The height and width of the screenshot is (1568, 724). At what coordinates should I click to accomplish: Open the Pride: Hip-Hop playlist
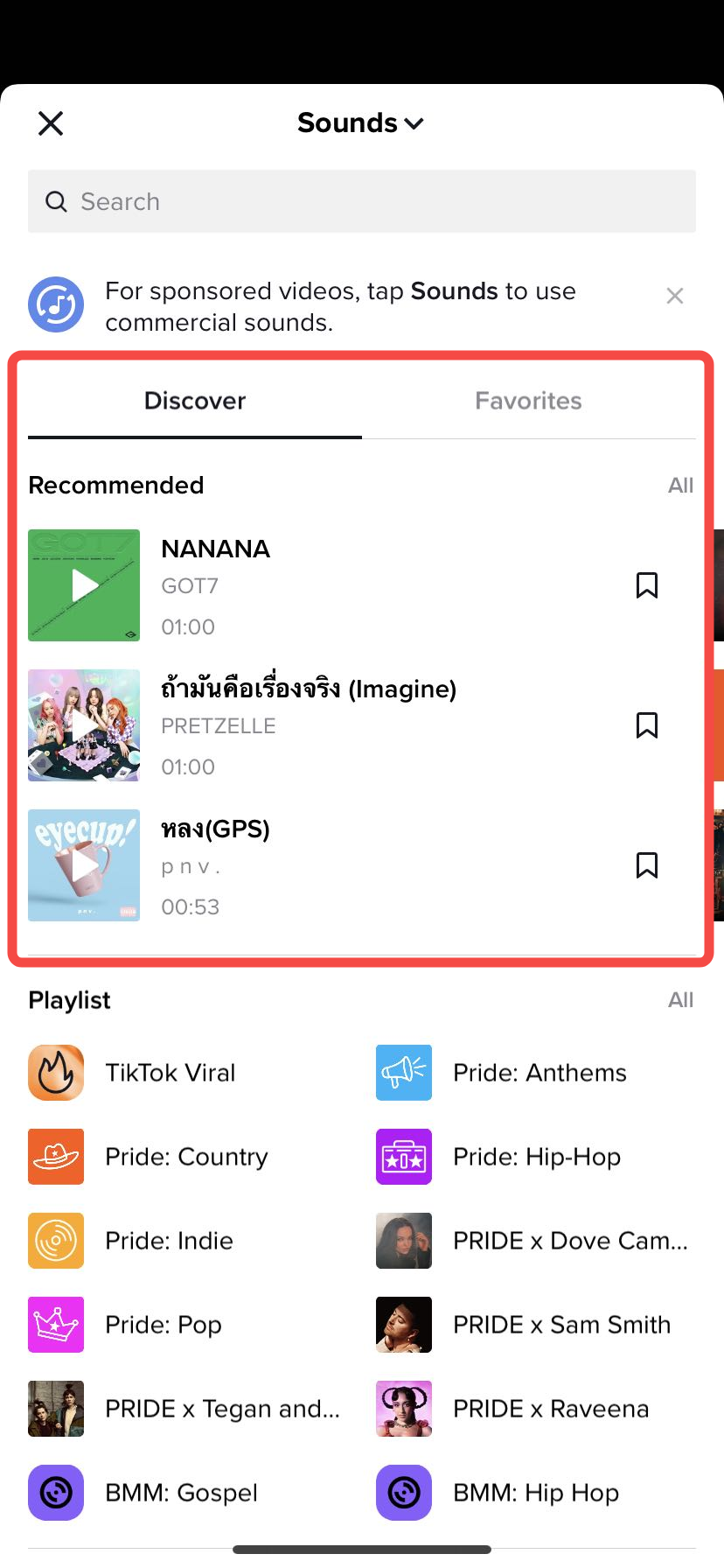coord(536,1157)
